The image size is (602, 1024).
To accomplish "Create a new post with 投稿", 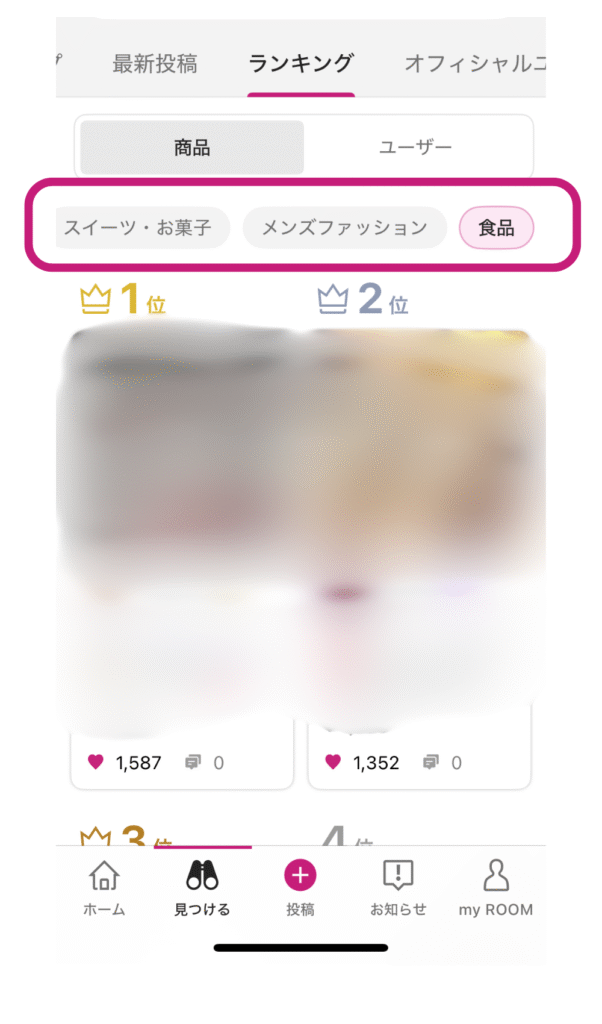I will [300, 889].
